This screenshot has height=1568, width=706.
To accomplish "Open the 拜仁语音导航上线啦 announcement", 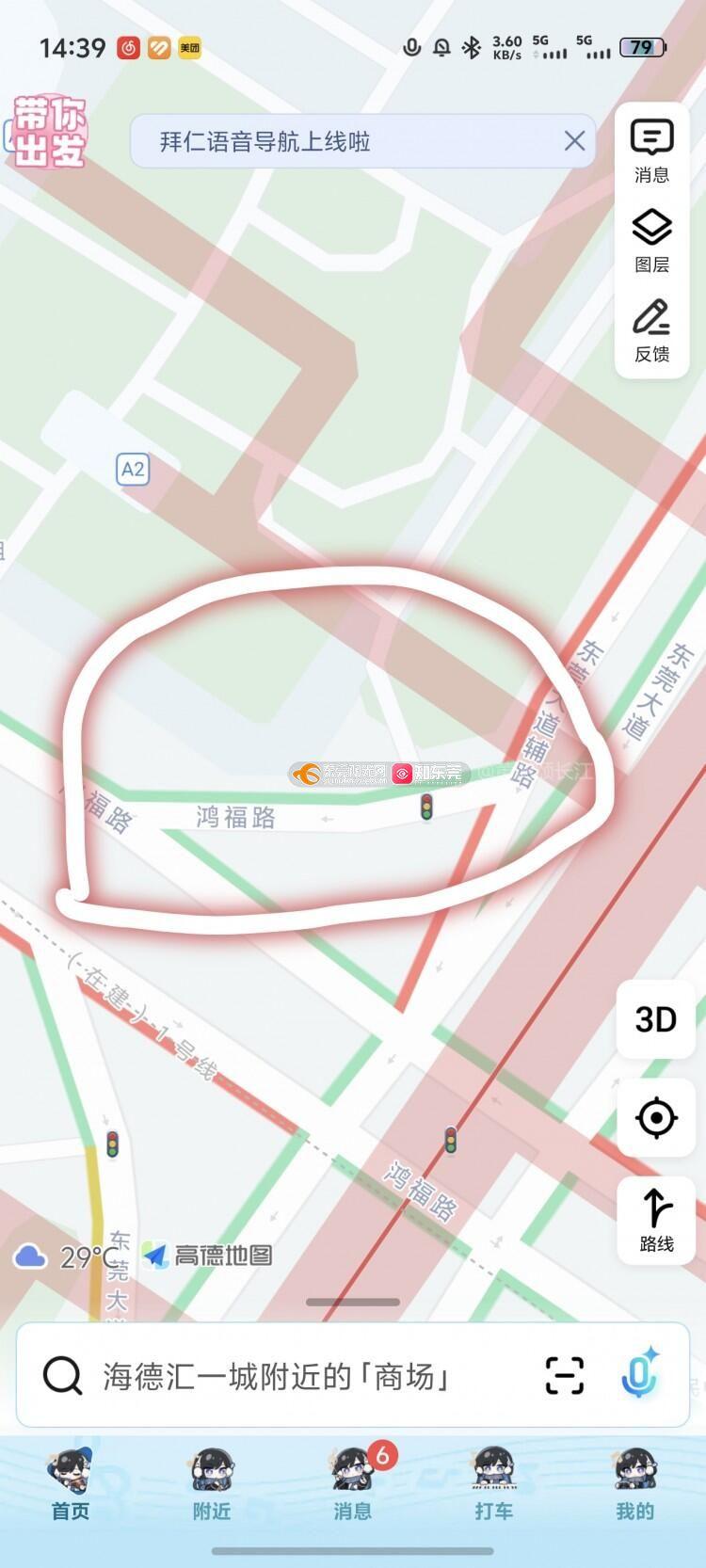I will [x=265, y=142].
